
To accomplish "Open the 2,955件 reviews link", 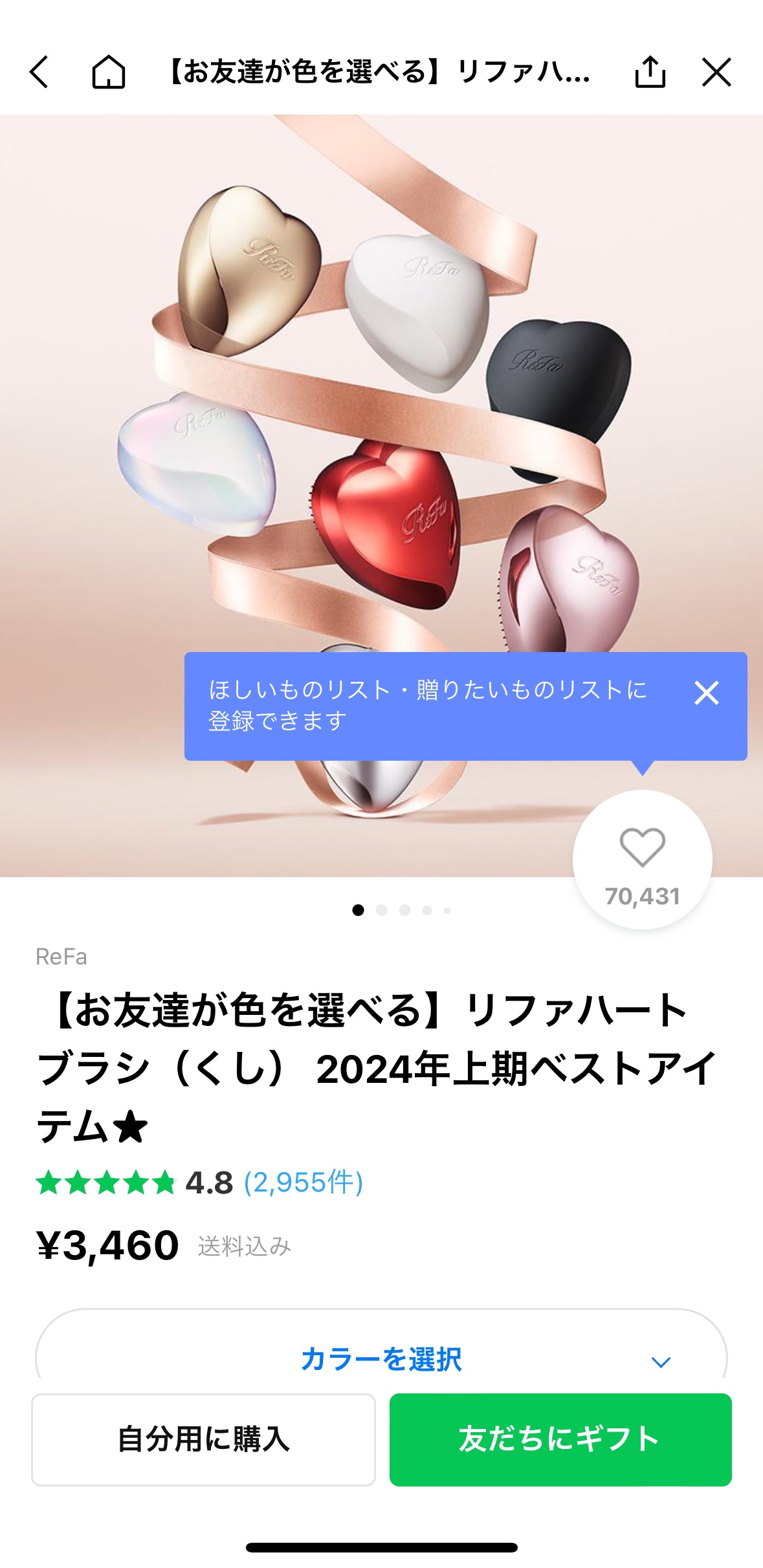I will click(303, 1182).
